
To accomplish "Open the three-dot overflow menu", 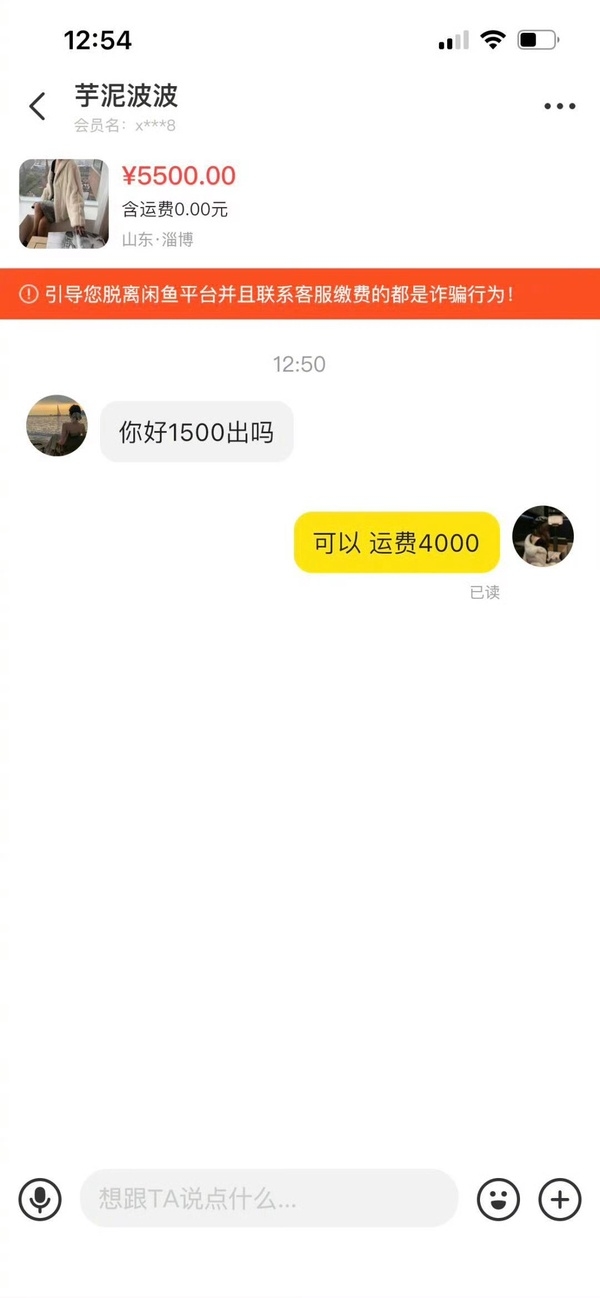I will pos(559,107).
